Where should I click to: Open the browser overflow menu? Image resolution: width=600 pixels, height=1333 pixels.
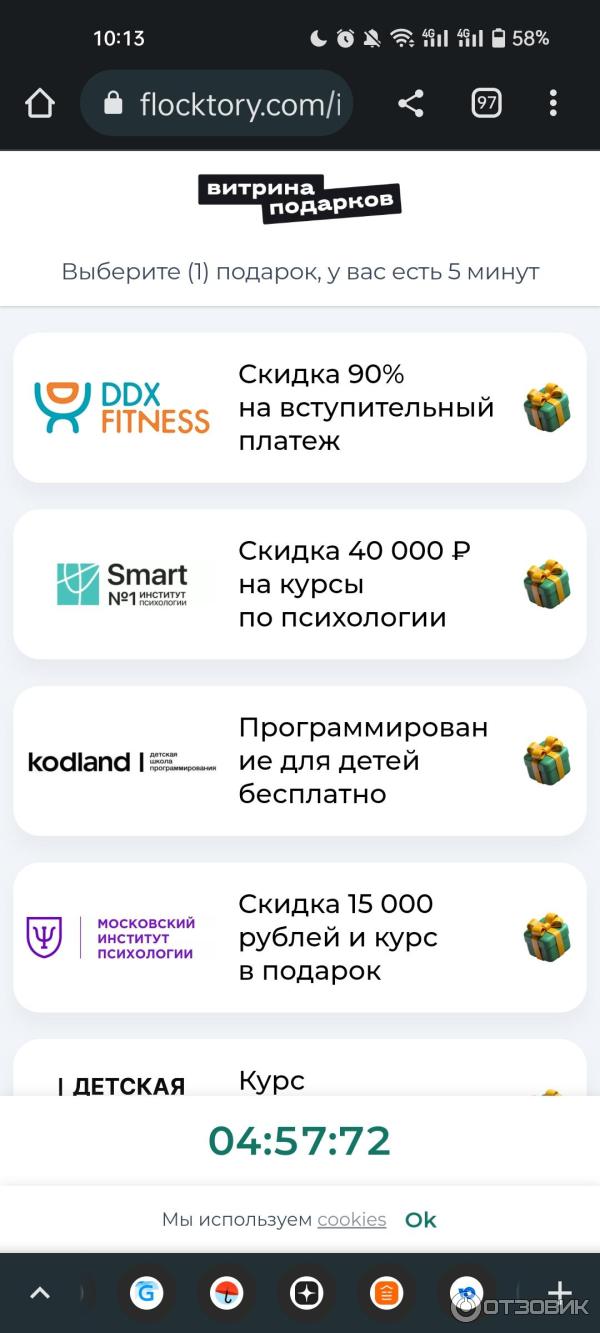tap(553, 103)
